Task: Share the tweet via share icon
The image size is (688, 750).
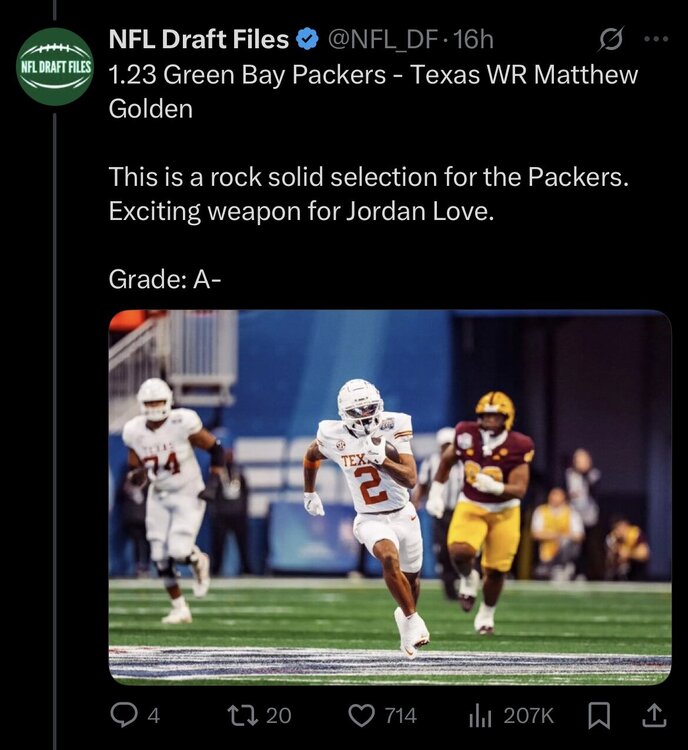Action: 653,715
